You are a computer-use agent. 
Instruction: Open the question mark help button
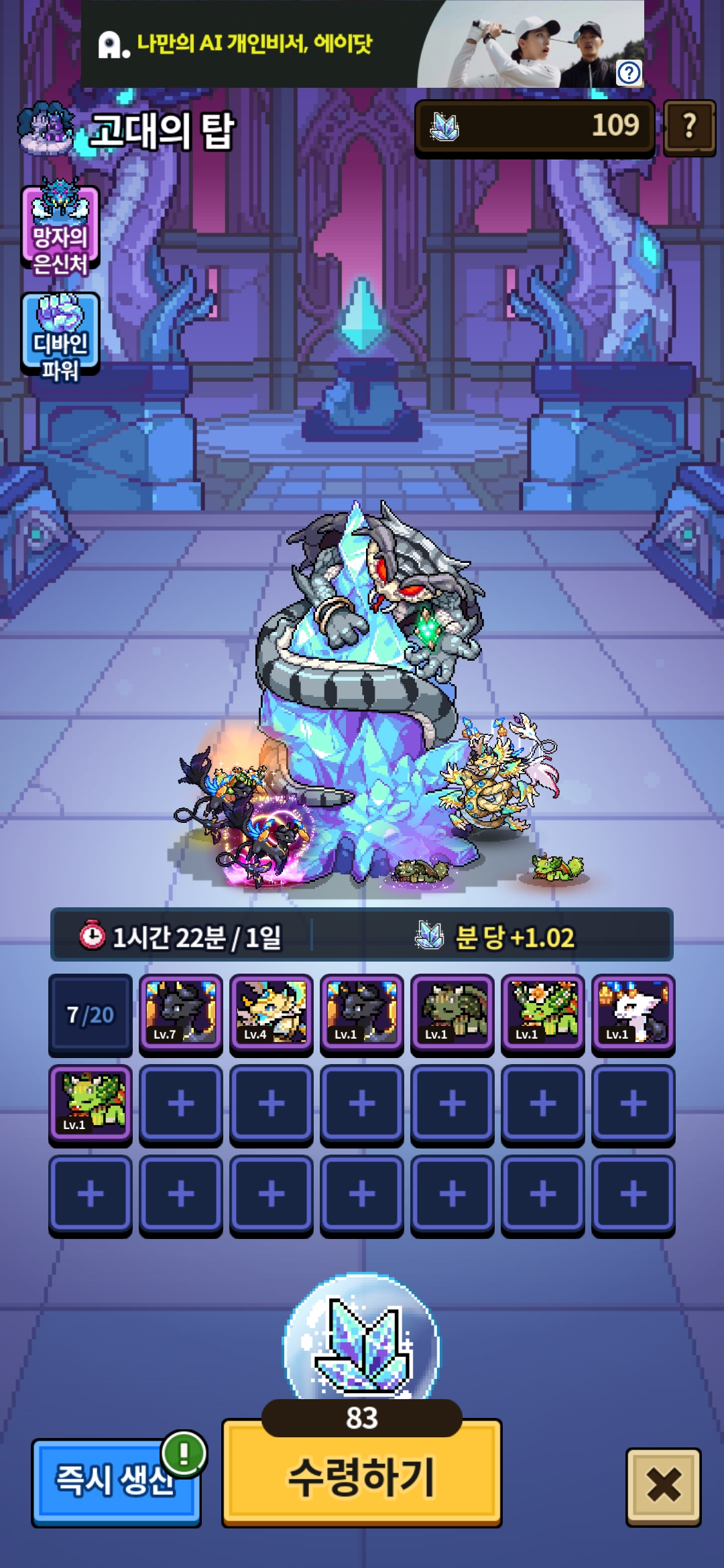(689, 127)
